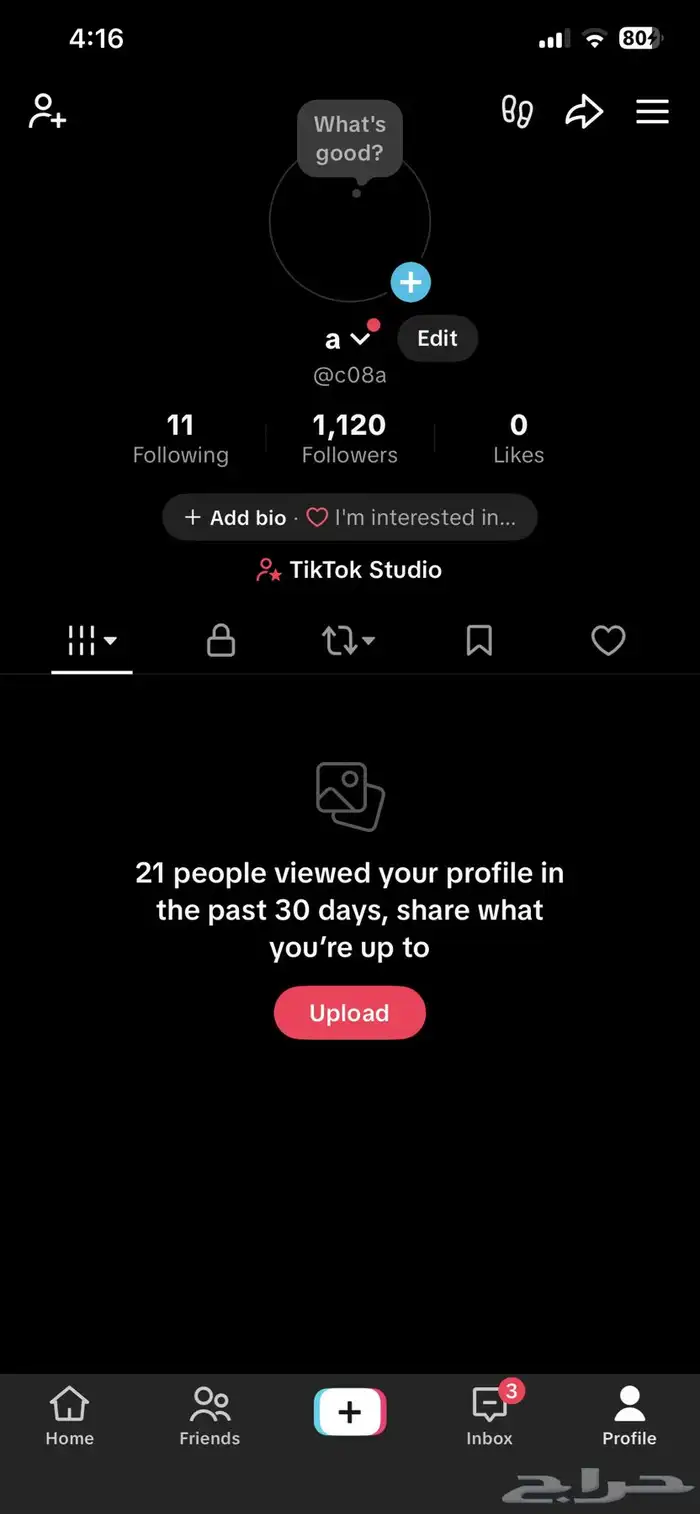Image resolution: width=700 pixels, height=1514 pixels.
Task: Share this profile
Action: tap(584, 111)
